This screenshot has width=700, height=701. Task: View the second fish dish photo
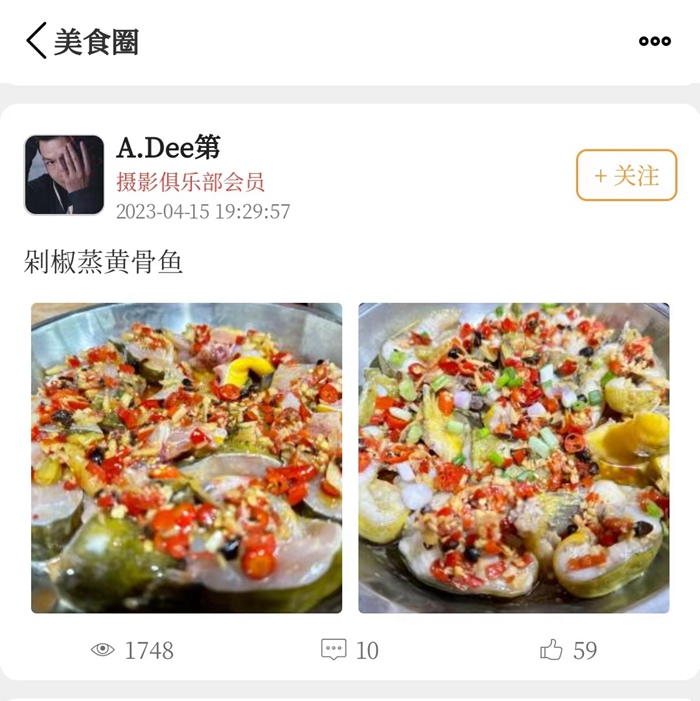coord(514,458)
